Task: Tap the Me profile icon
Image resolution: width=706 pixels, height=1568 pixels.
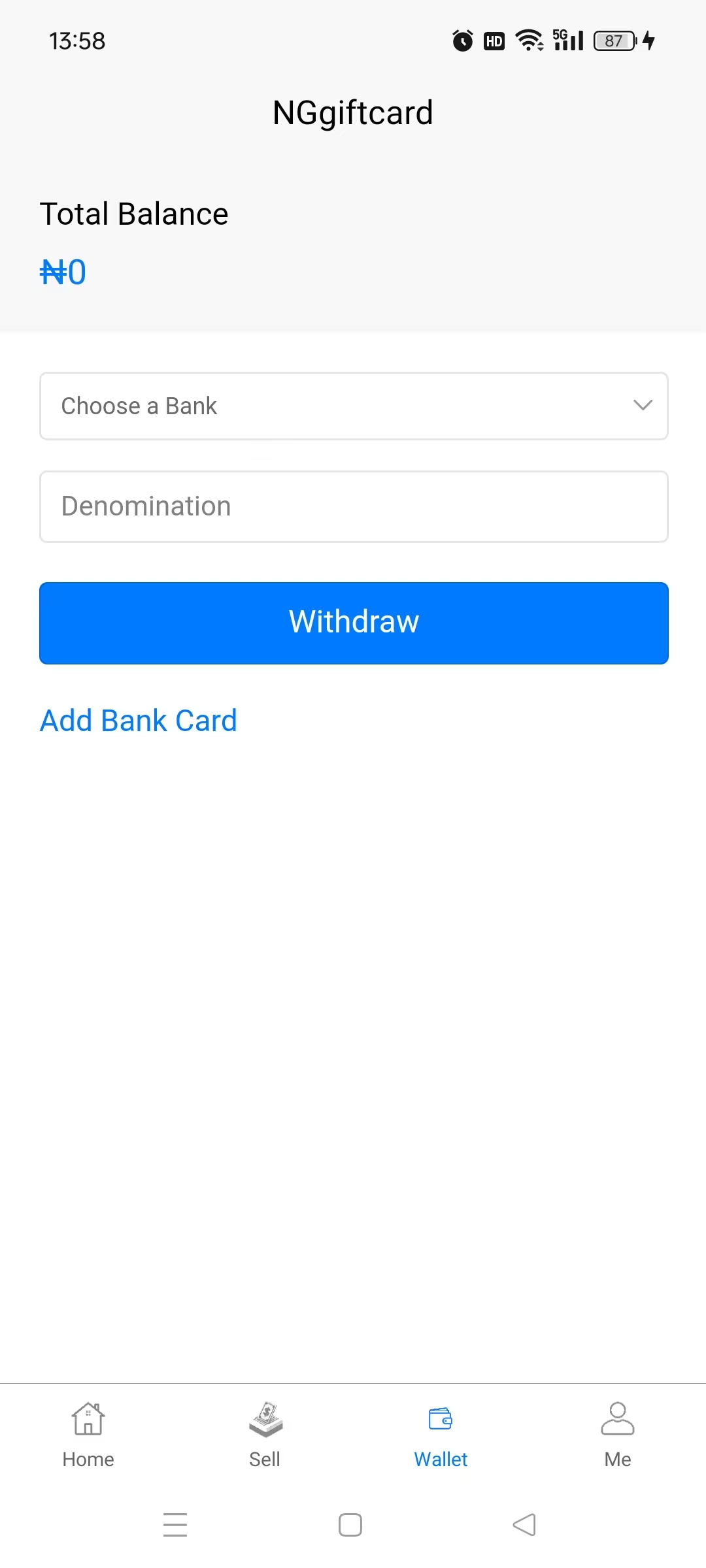Action: point(617,1419)
